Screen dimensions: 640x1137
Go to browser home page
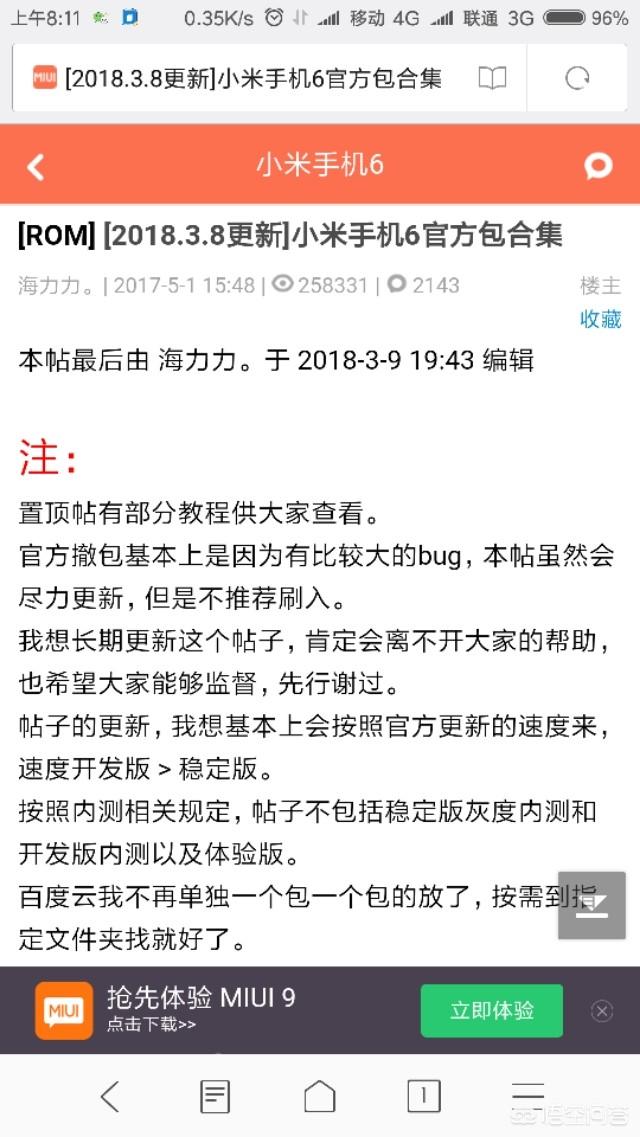click(319, 1096)
